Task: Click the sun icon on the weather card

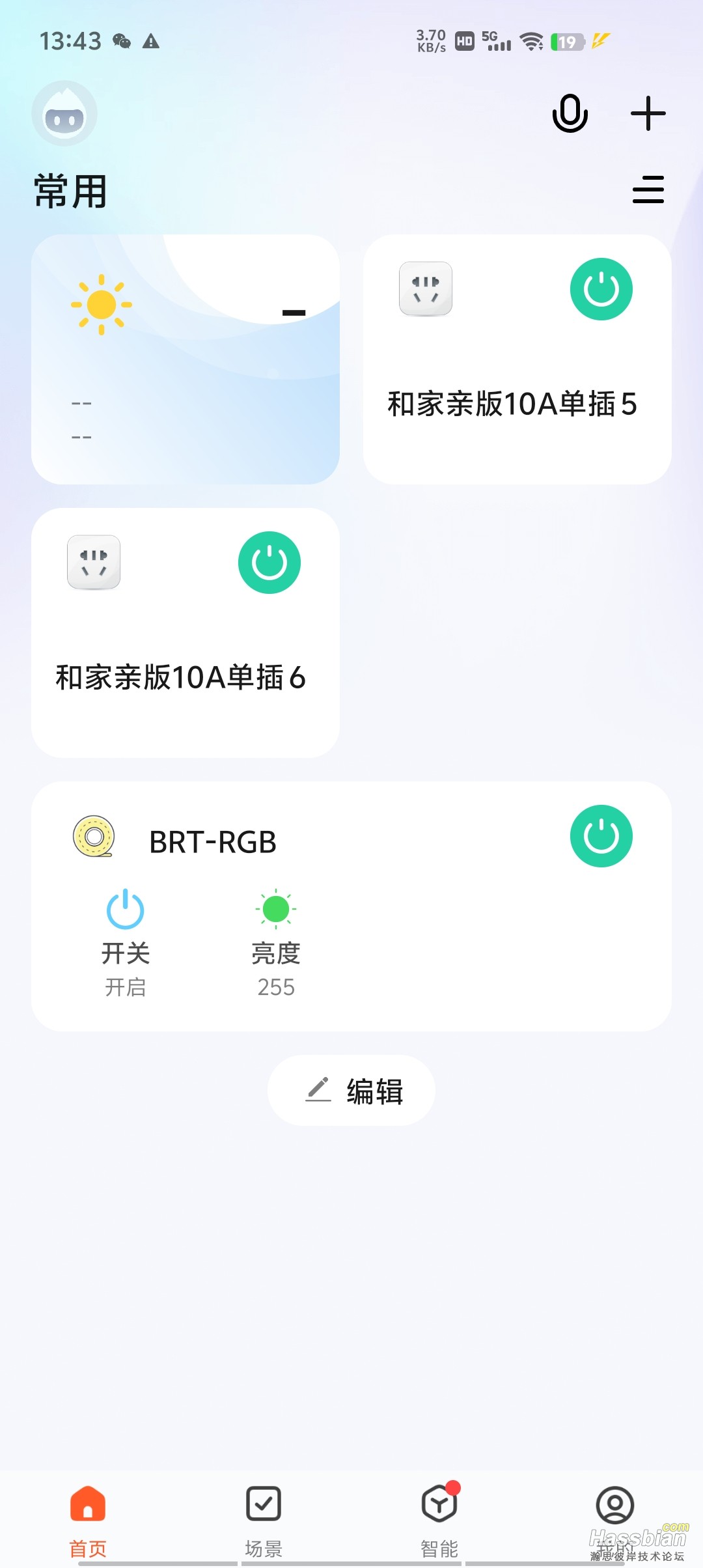Action: (101, 303)
